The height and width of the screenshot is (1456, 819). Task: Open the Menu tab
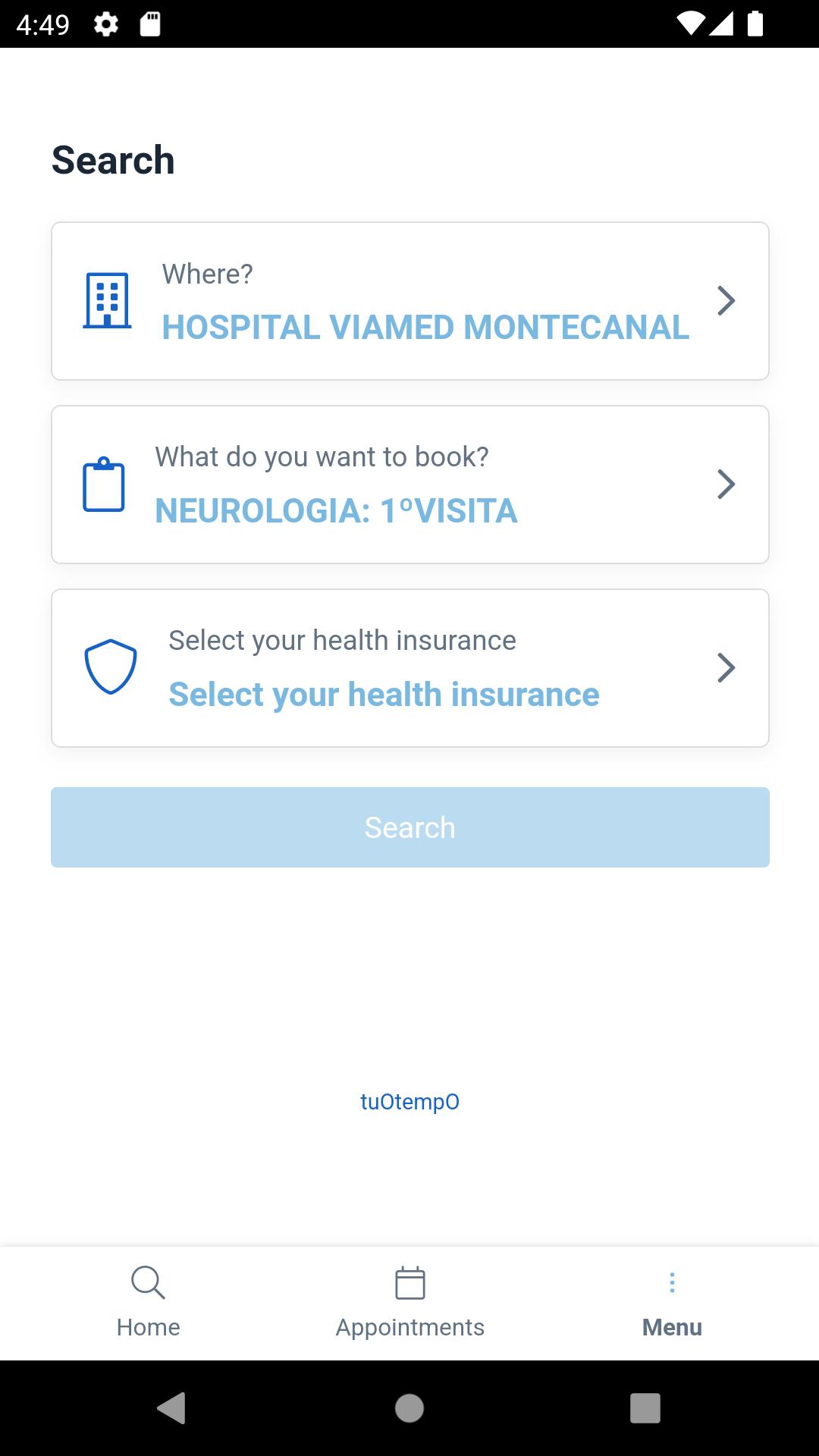click(x=672, y=1303)
